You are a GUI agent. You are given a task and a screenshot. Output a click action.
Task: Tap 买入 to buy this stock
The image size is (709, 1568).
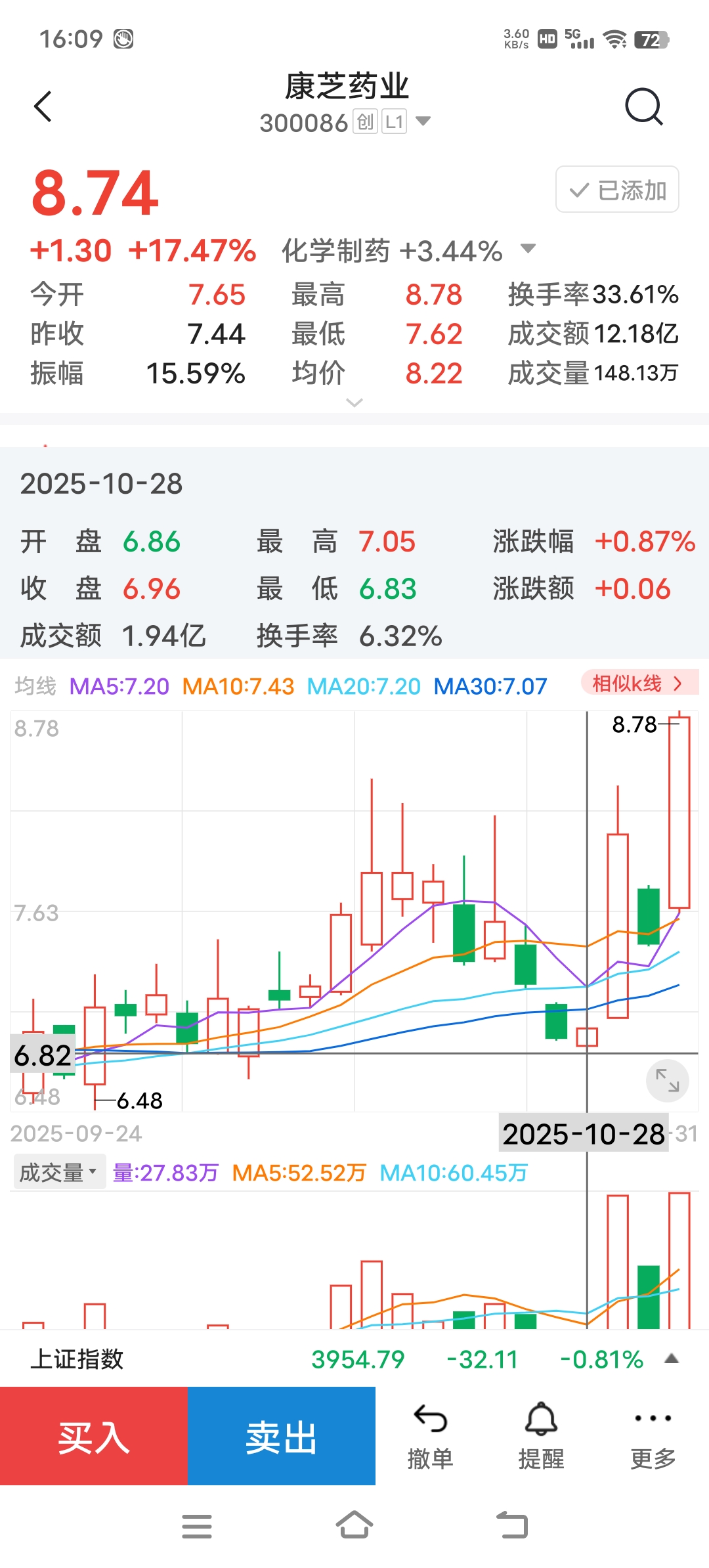coord(94,1436)
